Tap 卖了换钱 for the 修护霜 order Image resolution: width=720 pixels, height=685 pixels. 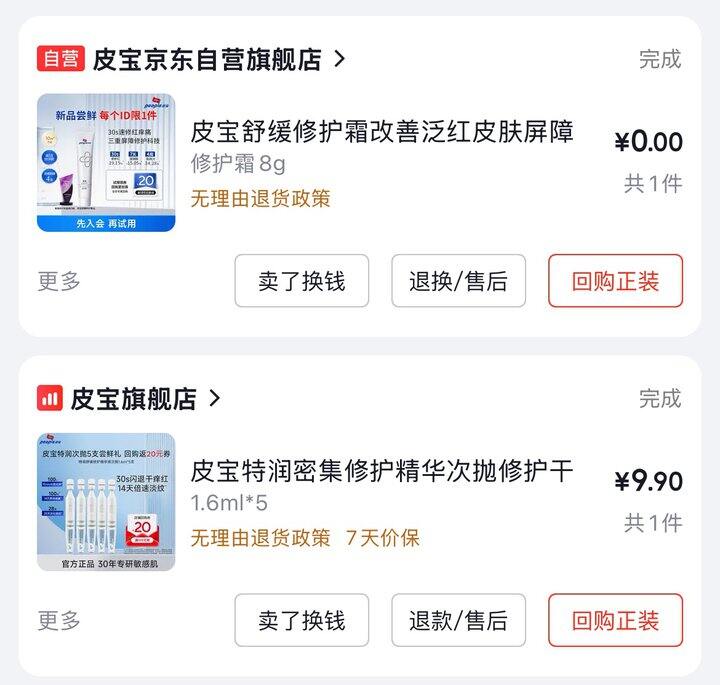[x=301, y=281]
